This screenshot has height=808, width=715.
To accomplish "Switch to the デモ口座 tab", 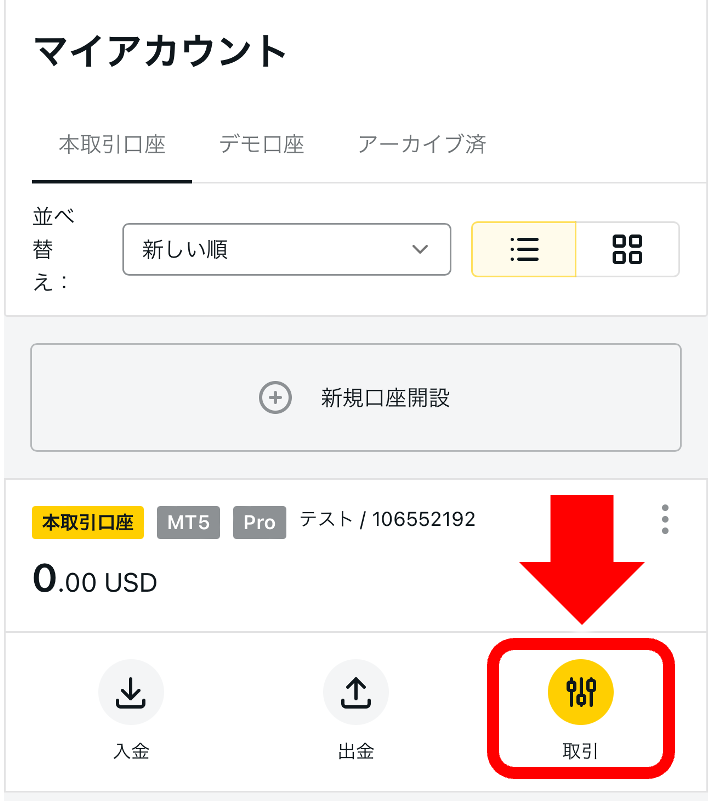I will pyautogui.click(x=261, y=144).
